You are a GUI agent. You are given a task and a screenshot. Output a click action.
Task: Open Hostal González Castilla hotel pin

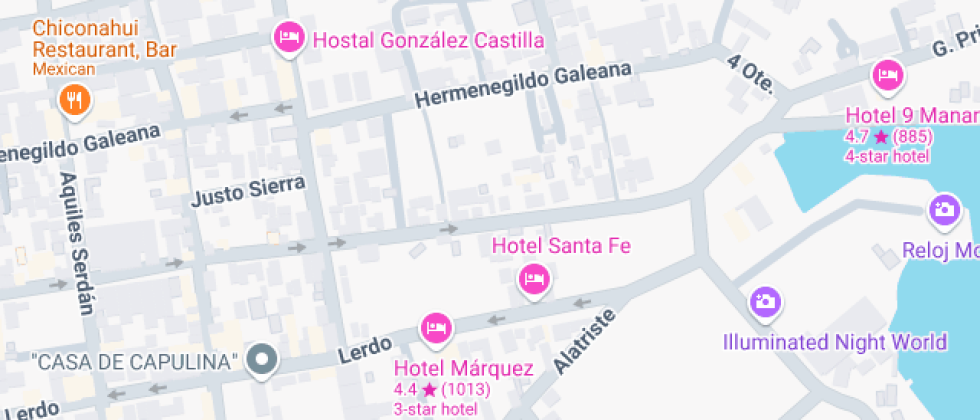[x=289, y=39]
